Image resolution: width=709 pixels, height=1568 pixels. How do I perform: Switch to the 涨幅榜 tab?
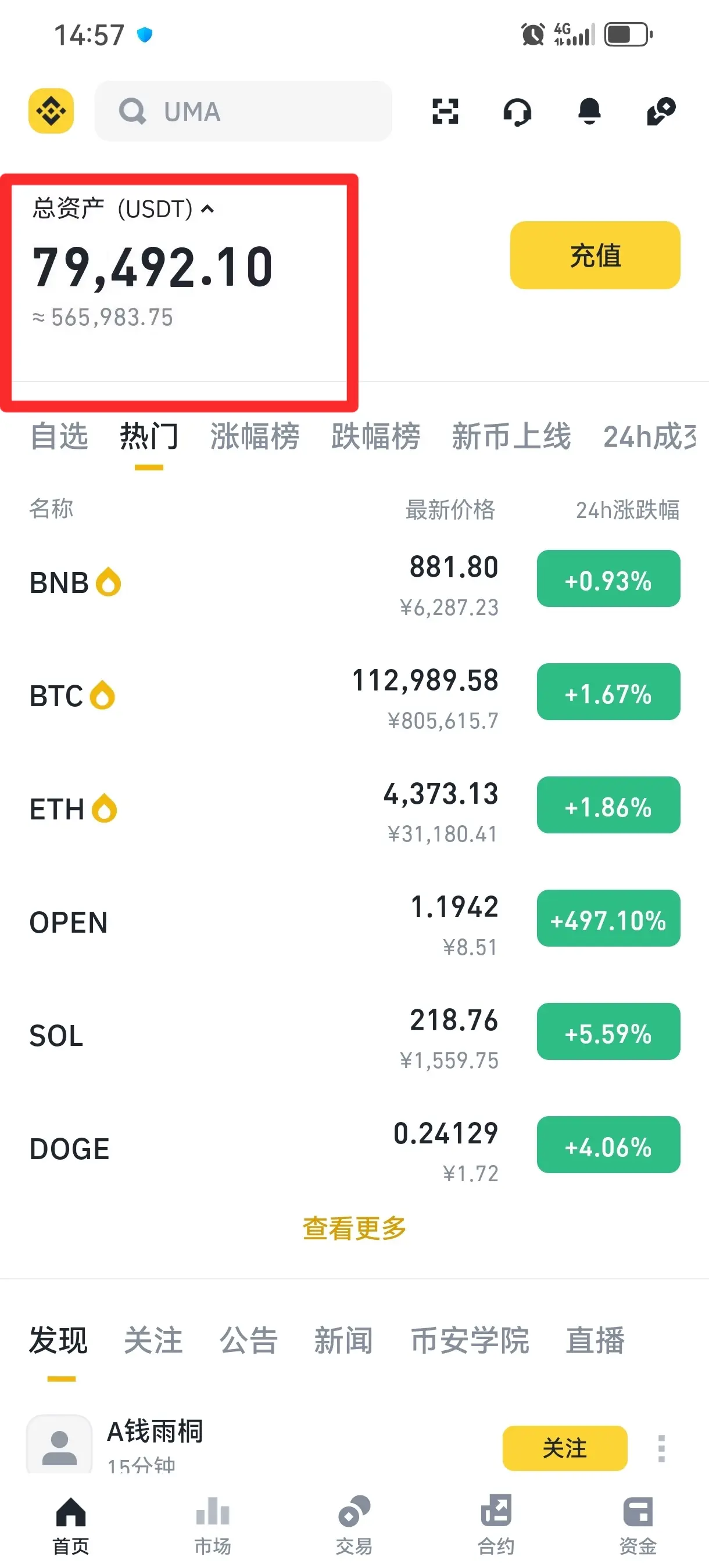point(255,437)
